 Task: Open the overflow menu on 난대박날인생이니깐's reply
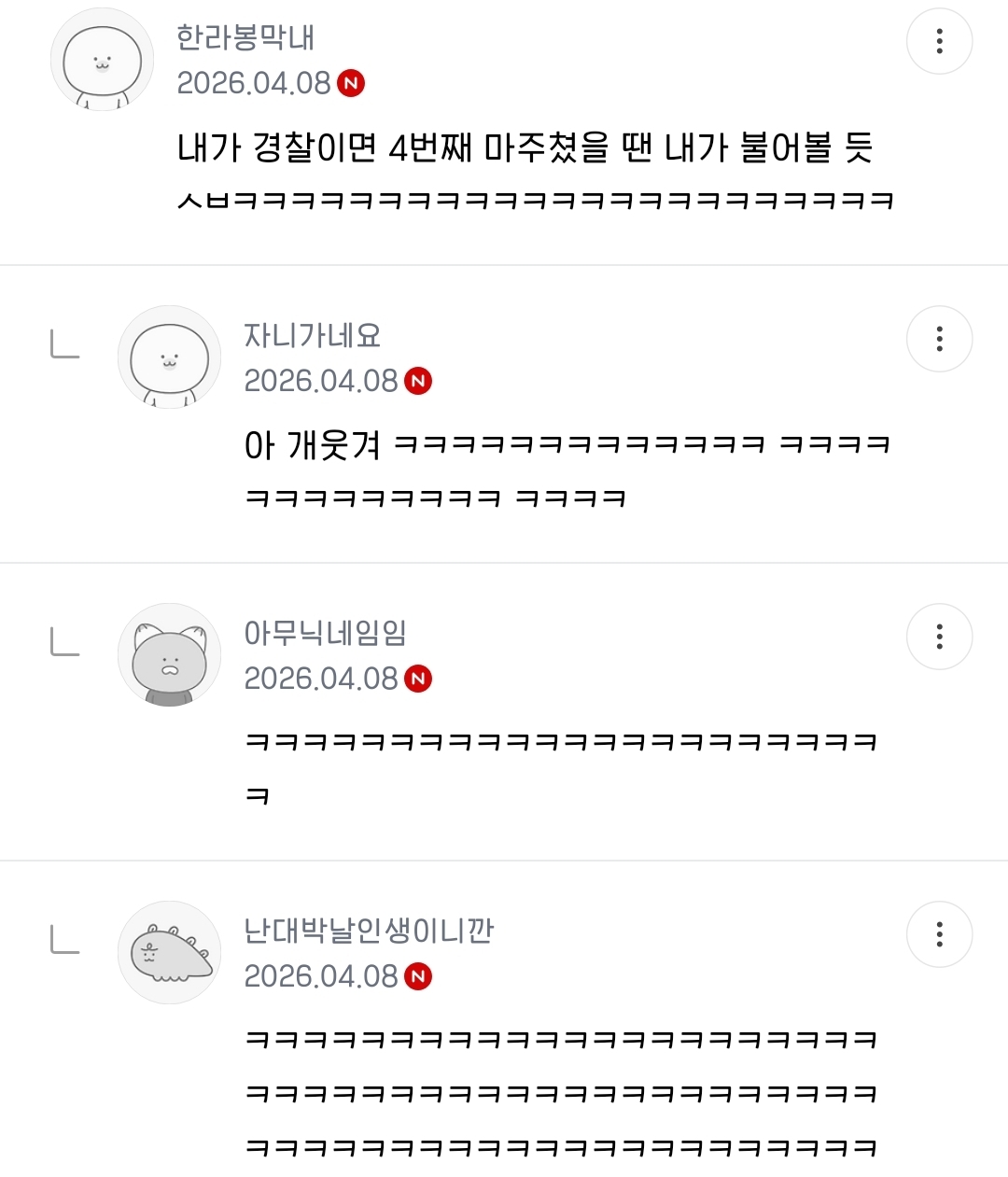click(939, 934)
